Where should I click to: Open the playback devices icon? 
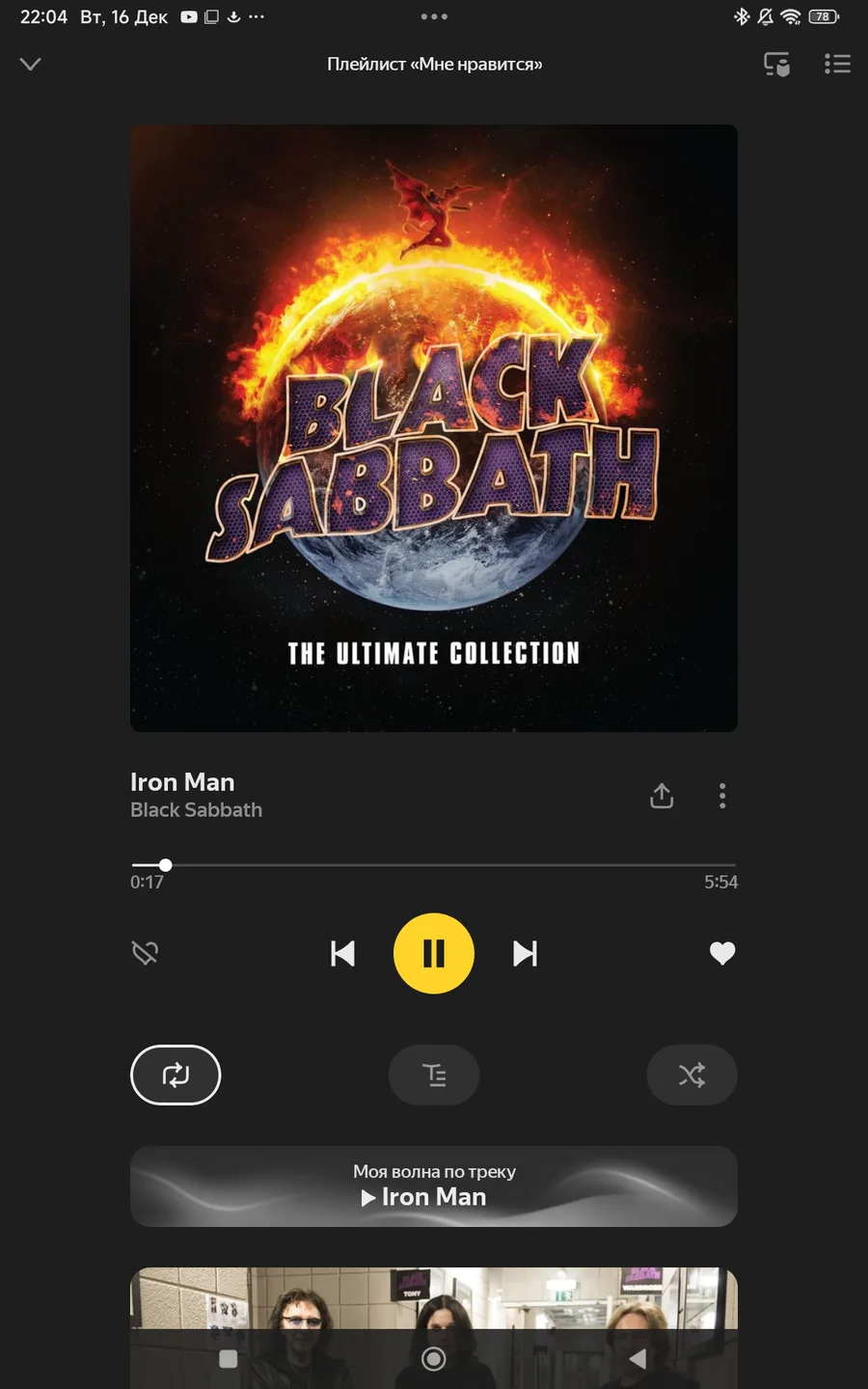(776, 65)
